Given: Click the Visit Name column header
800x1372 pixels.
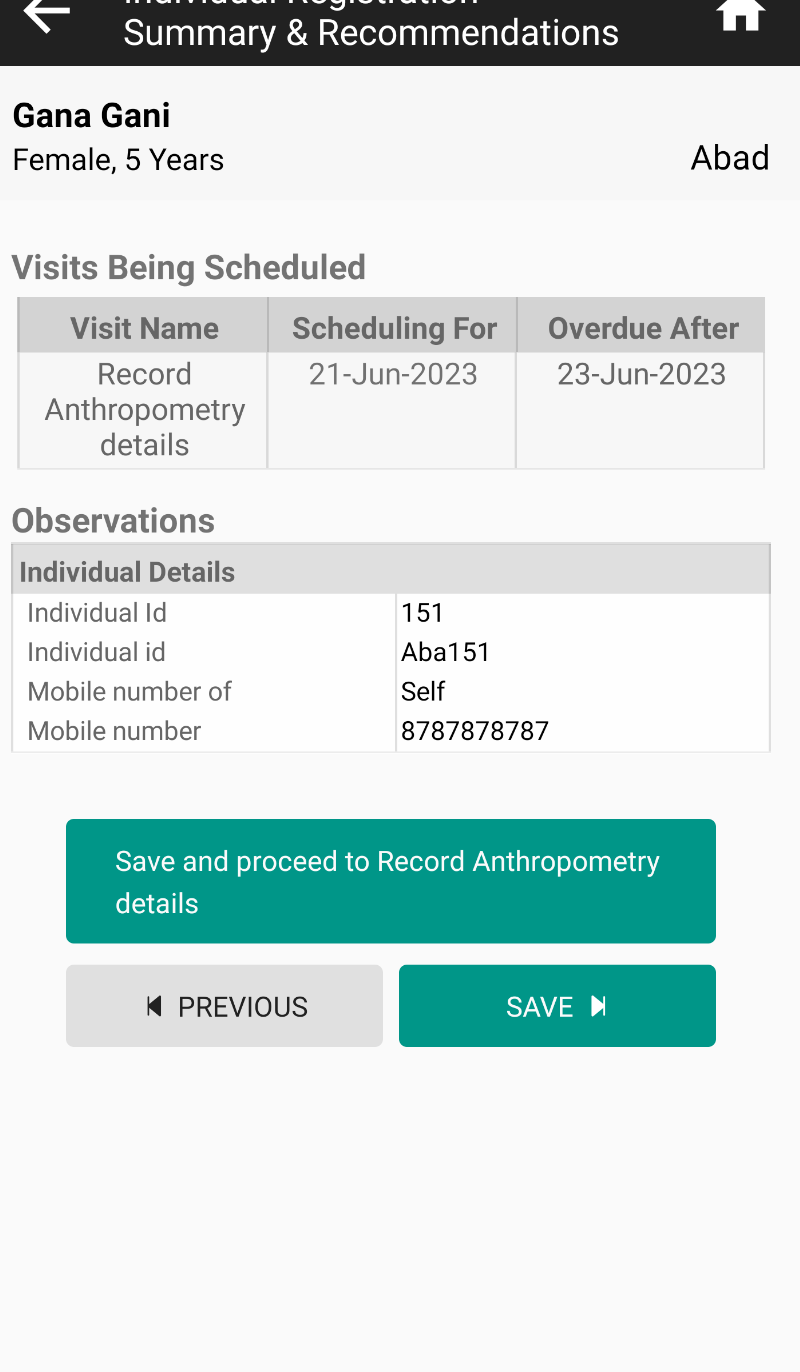Looking at the screenshot, I should (x=143, y=327).
